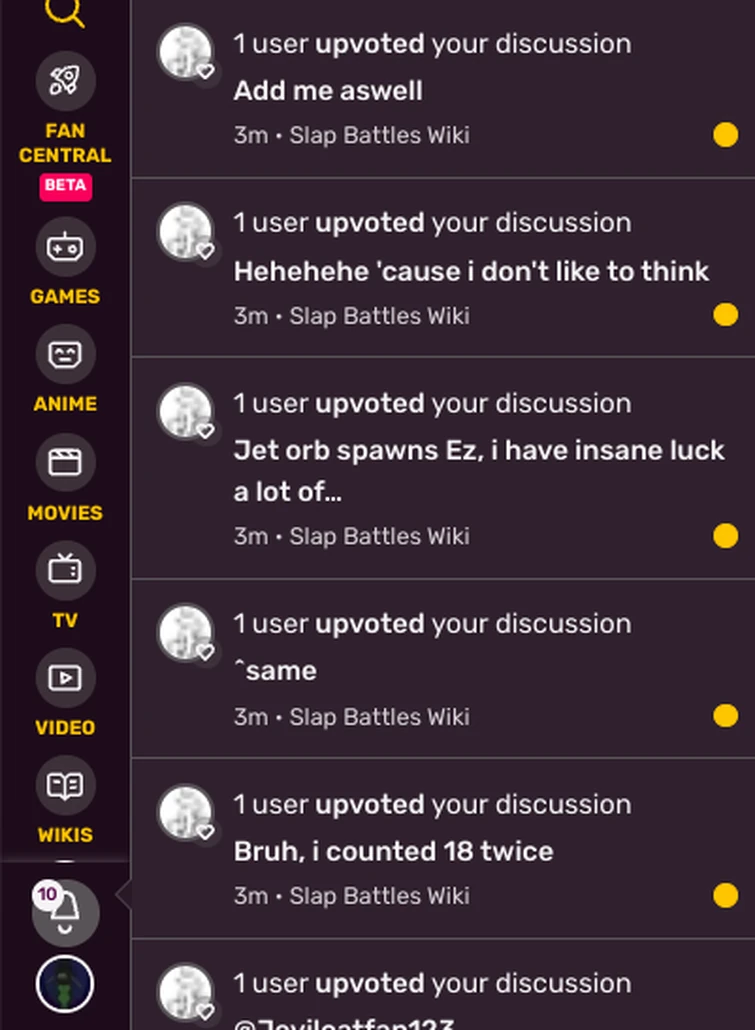This screenshot has width=755, height=1030.
Task: Open the notifications bell with 10 unread
Action: tap(64, 913)
